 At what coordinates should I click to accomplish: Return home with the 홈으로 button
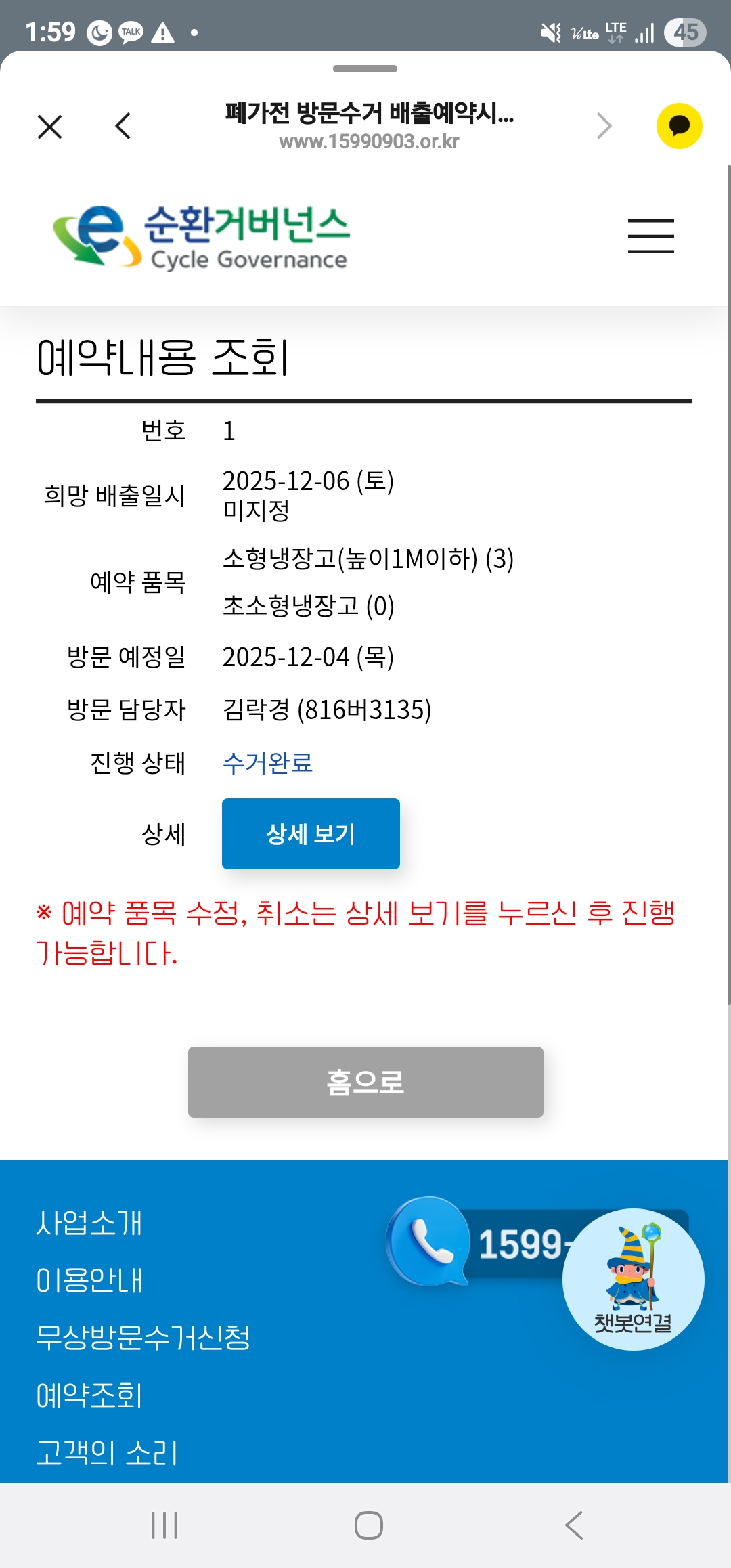365,1082
